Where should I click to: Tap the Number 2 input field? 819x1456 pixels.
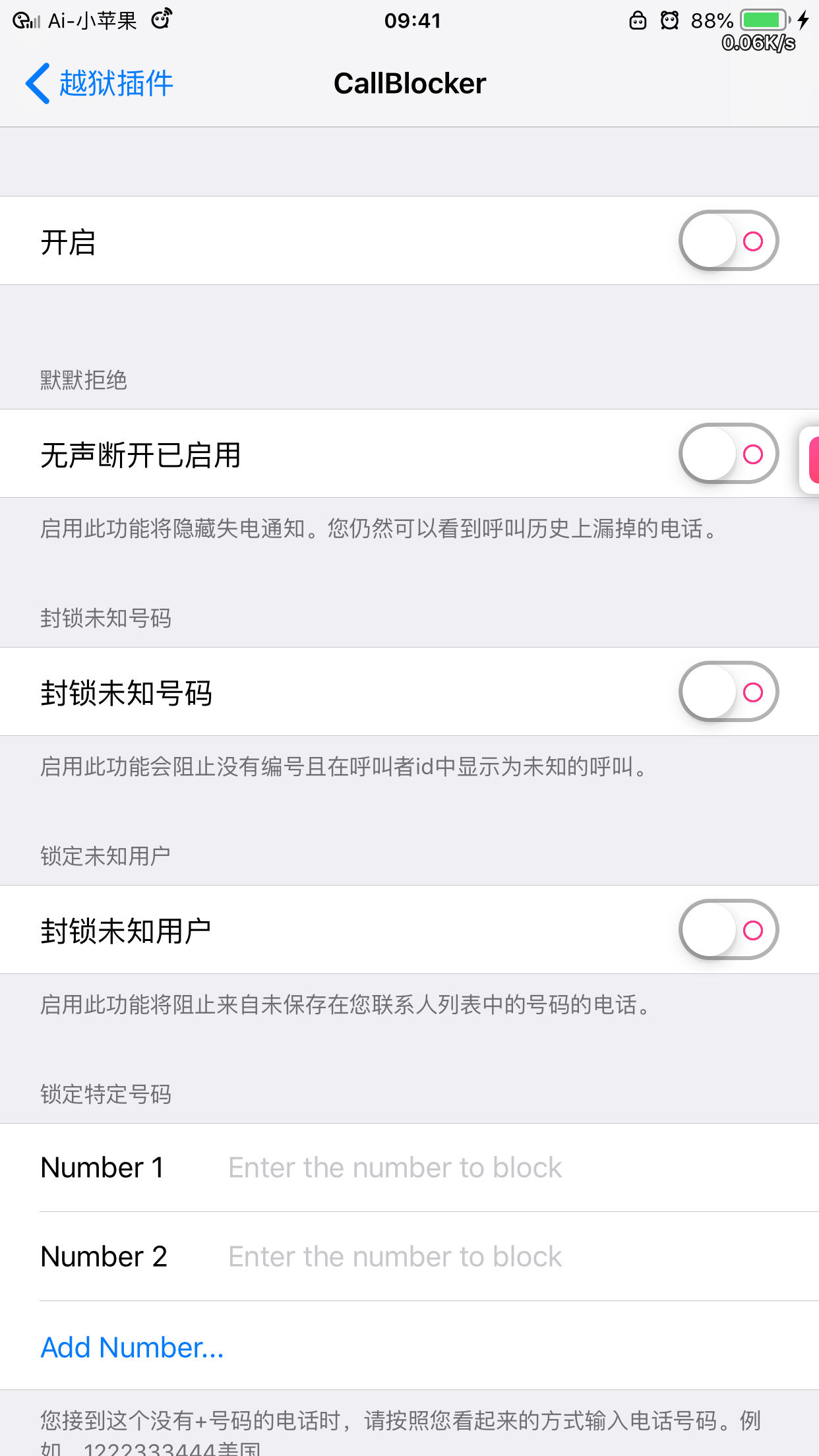point(396,1256)
